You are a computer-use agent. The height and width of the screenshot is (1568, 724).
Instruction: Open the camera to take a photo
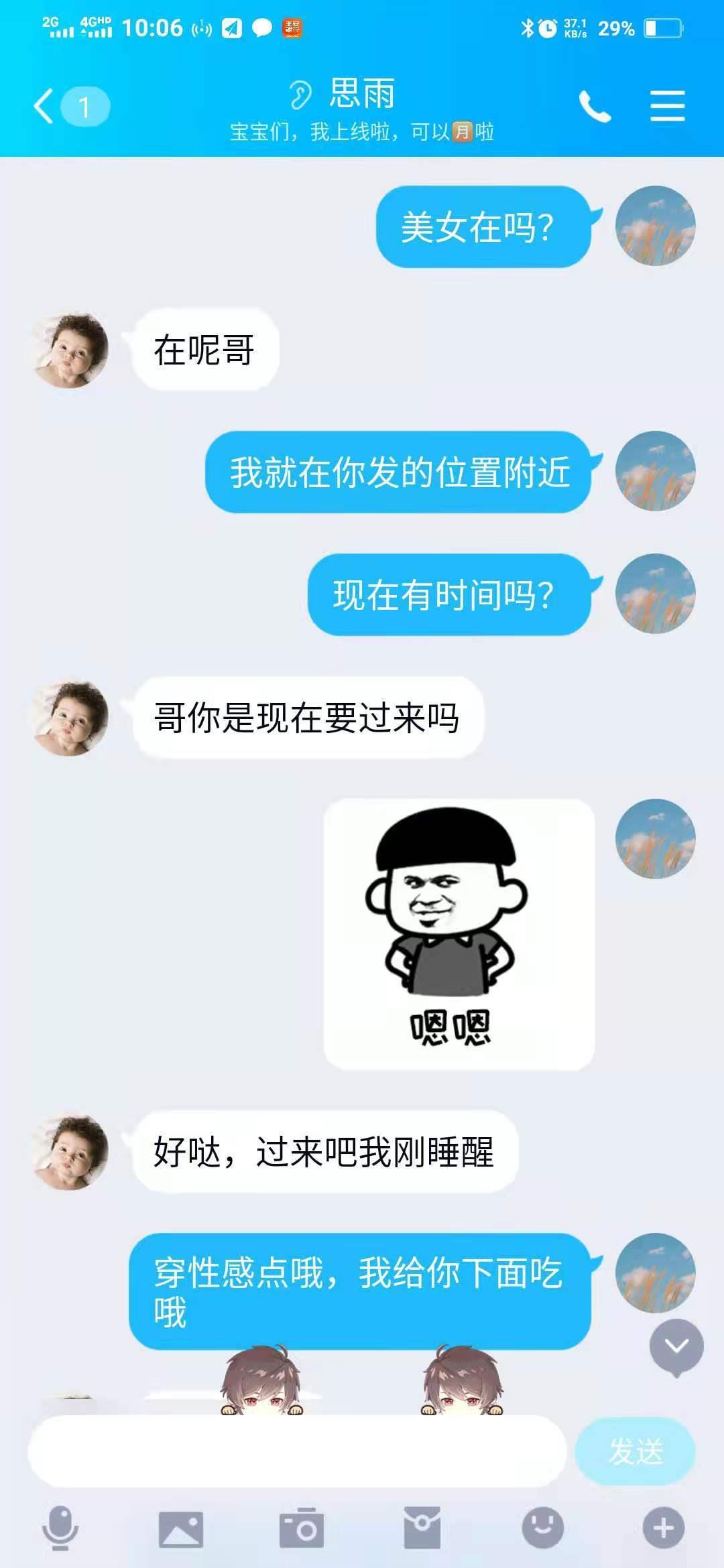click(301, 1528)
